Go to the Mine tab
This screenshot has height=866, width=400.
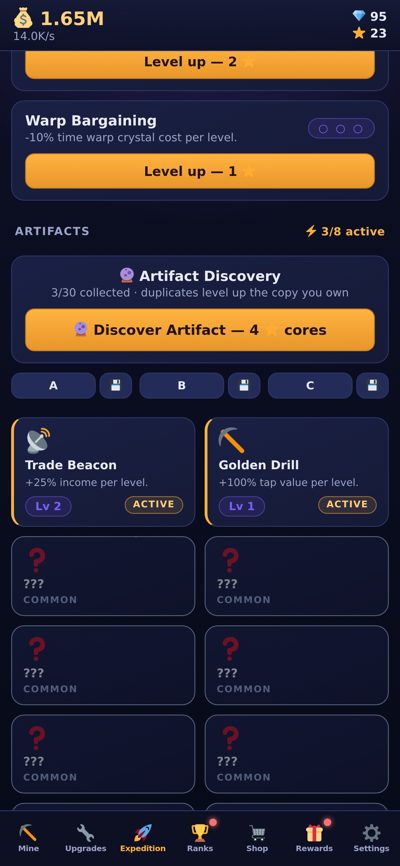tap(29, 838)
